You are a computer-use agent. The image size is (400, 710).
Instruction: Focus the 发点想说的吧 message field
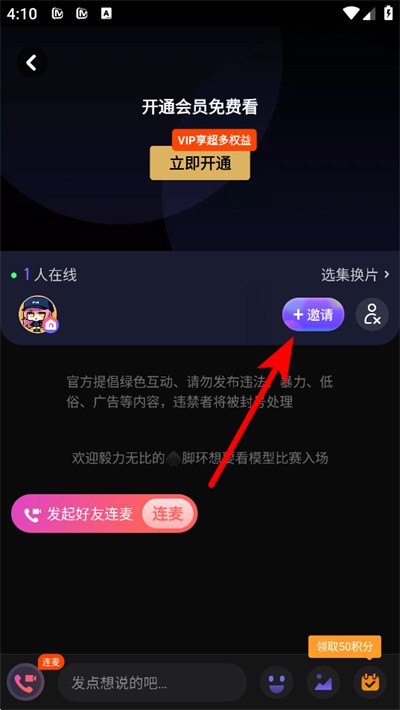(152, 683)
